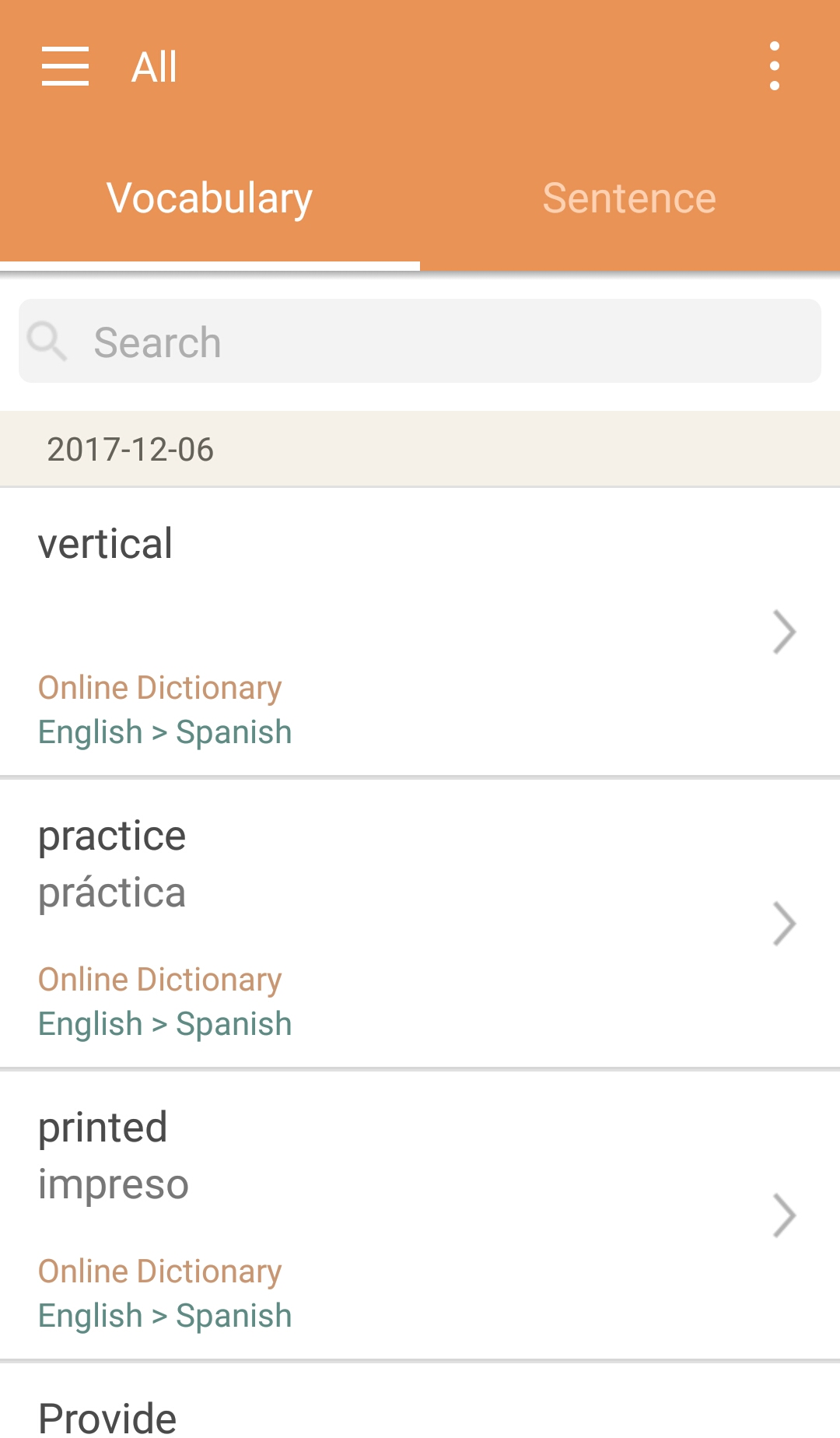Viewport: 840px width, 1438px height.
Task: Open the hamburger drawer menu
Action: click(x=65, y=66)
